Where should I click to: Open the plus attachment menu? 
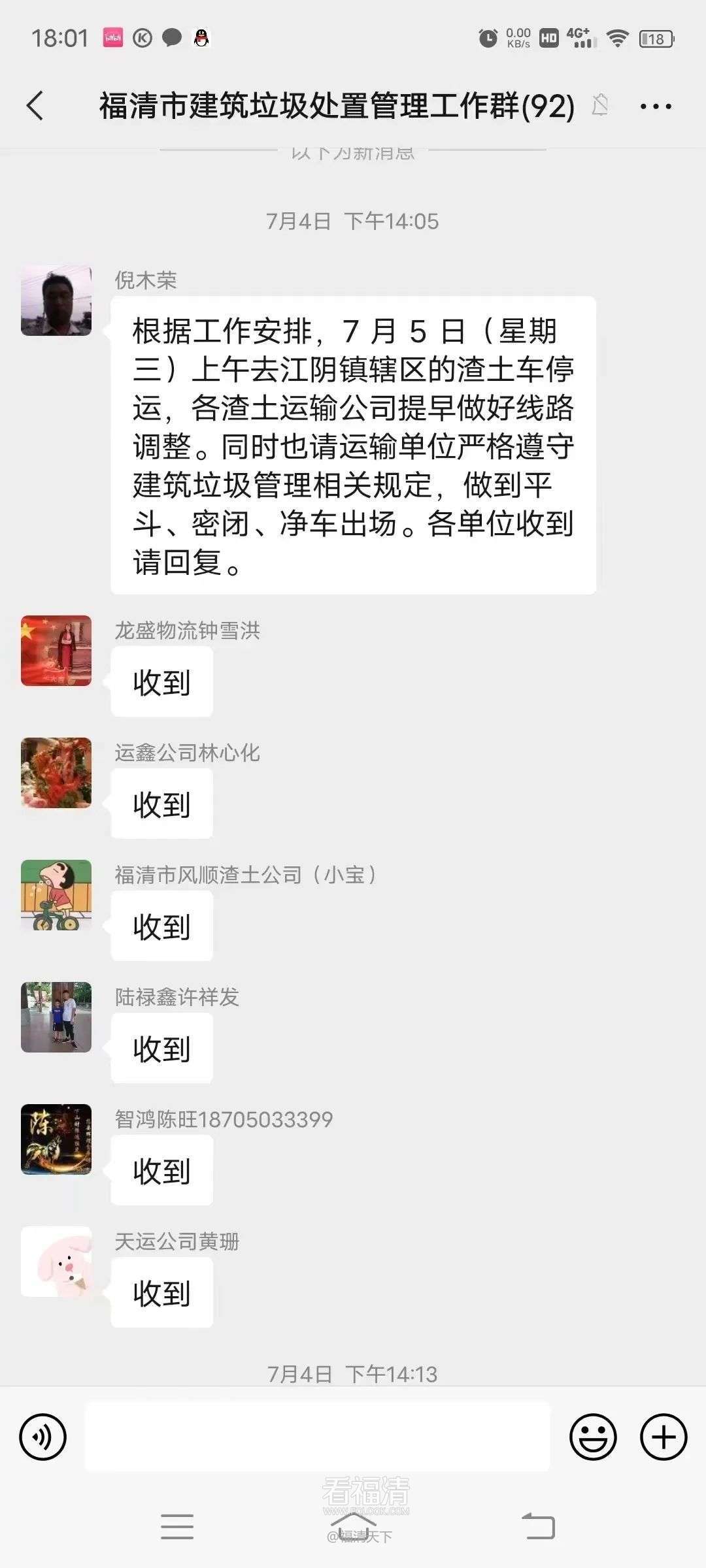click(x=663, y=1437)
